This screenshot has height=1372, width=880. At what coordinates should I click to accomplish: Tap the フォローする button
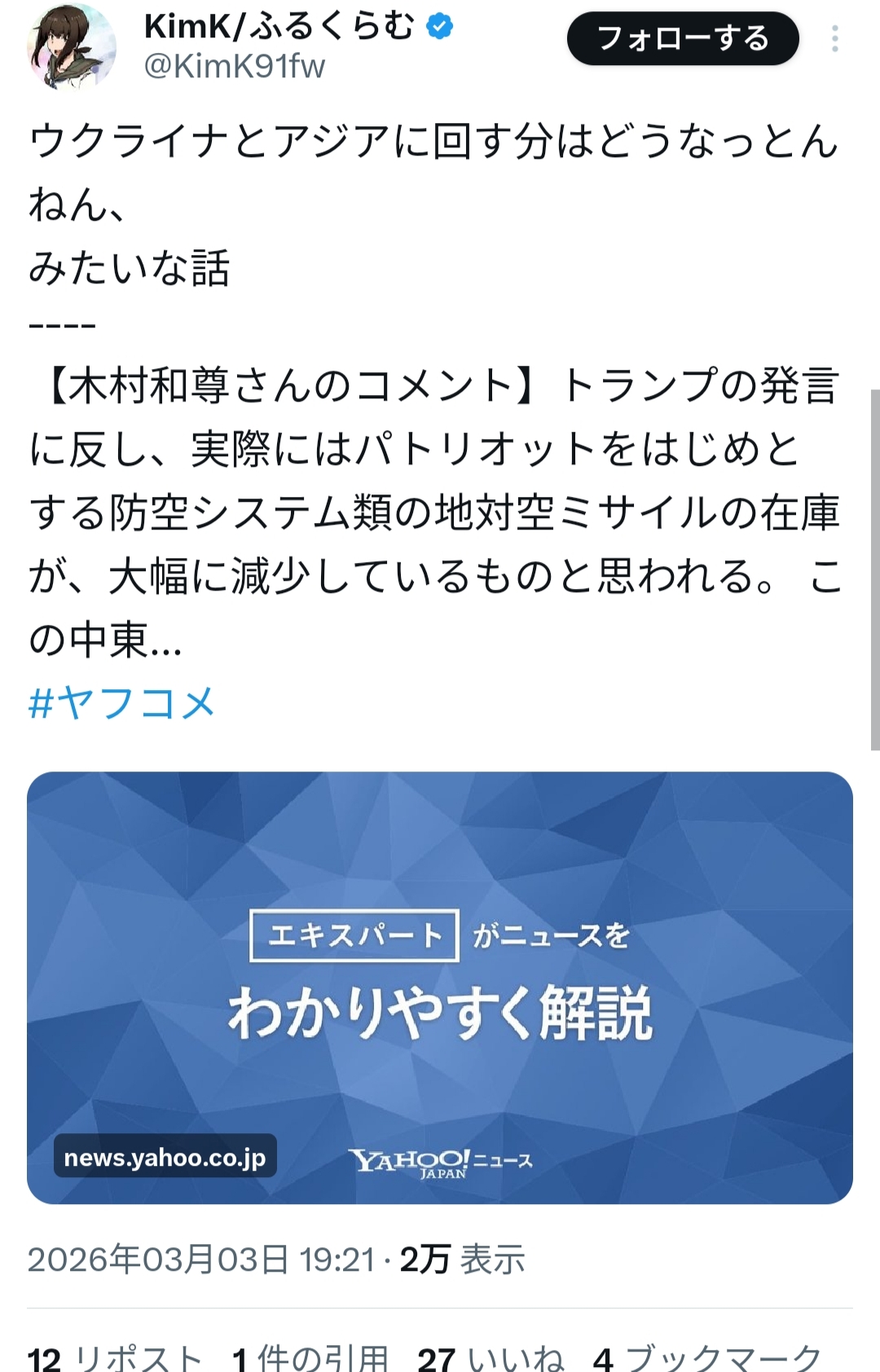[683, 39]
